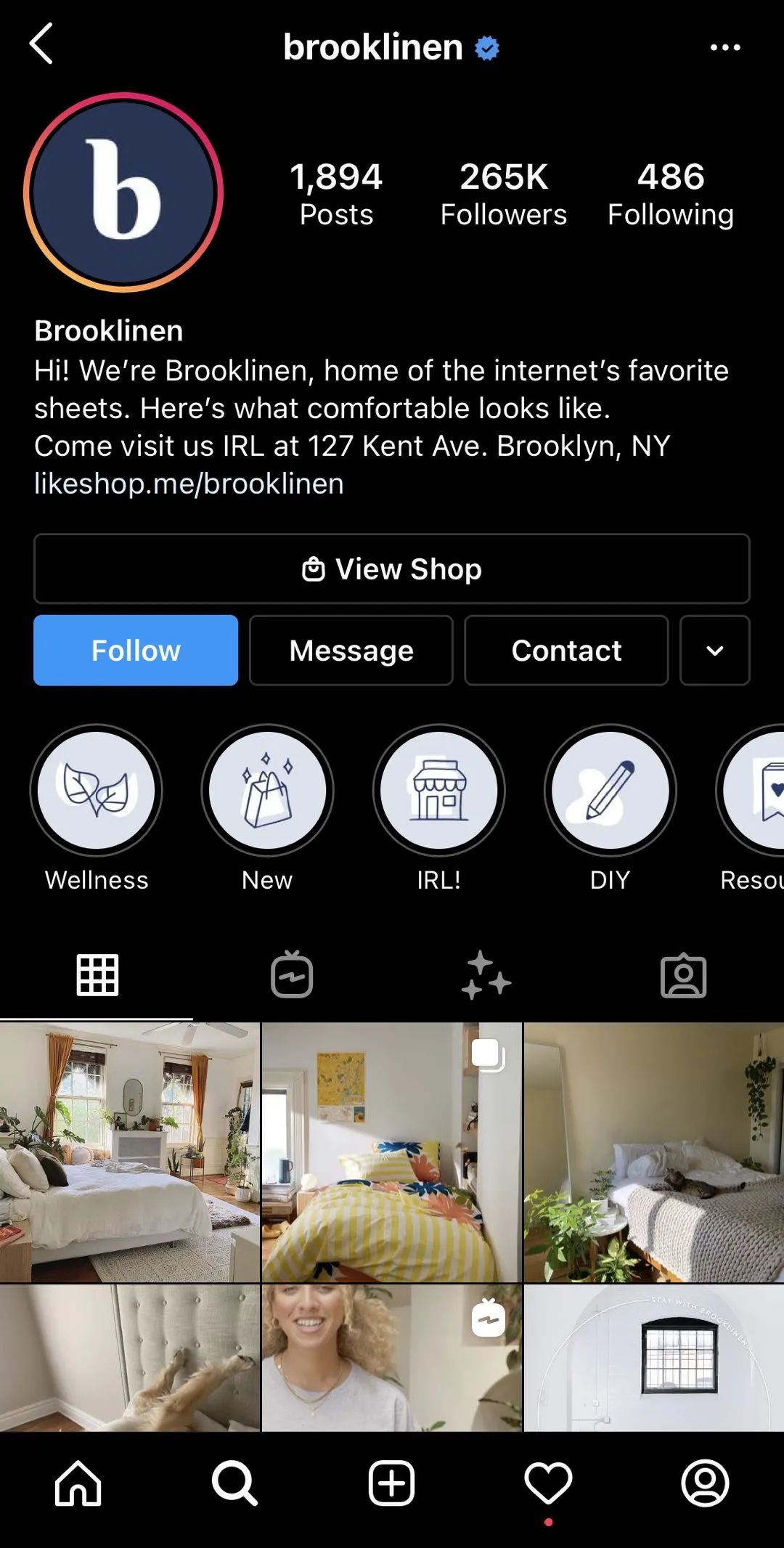Go back using the top arrow
This screenshot has height=1548, width=784.
(x=41, y=44)
